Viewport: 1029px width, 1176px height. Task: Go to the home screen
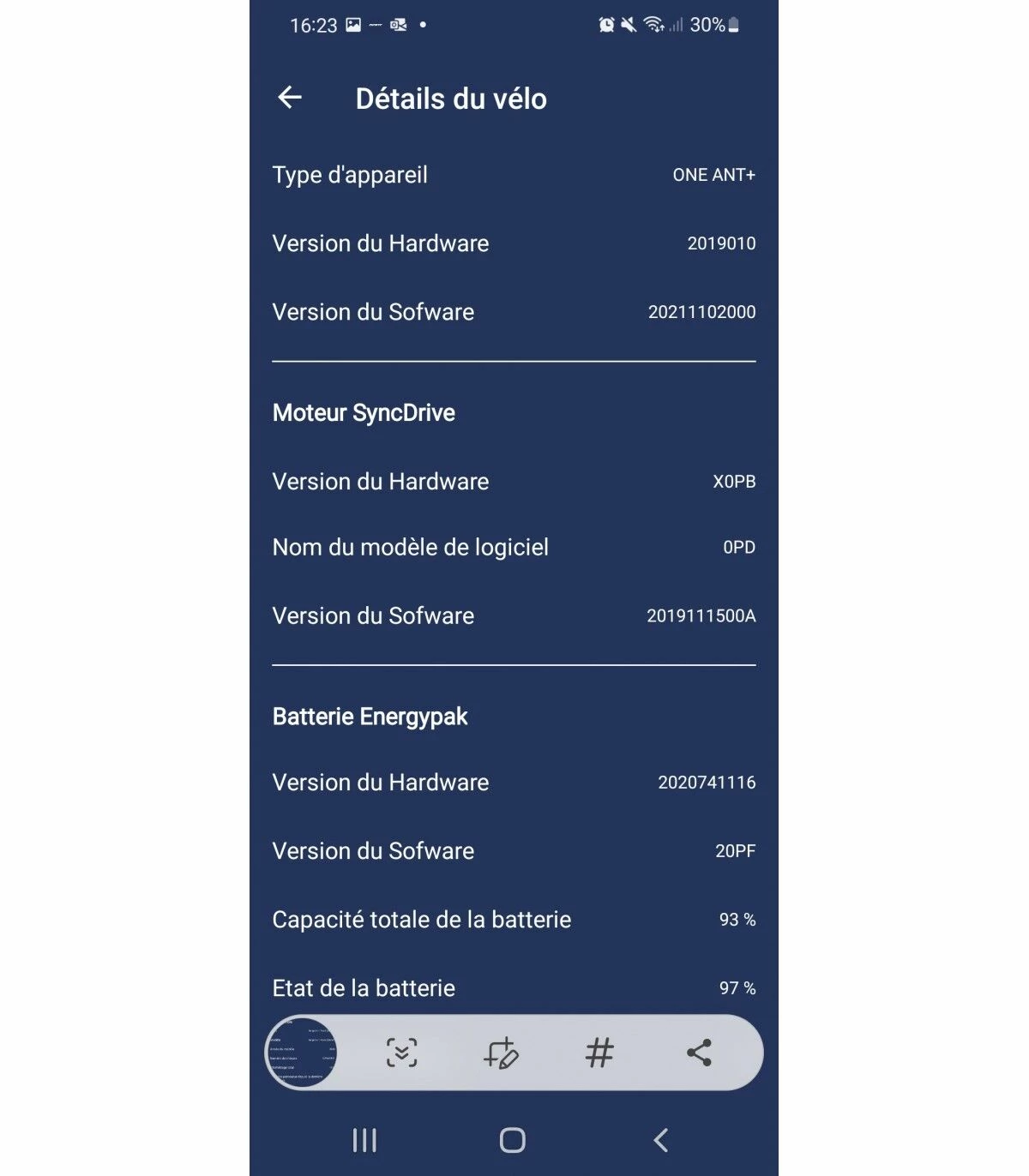(x=513, y=1140)
